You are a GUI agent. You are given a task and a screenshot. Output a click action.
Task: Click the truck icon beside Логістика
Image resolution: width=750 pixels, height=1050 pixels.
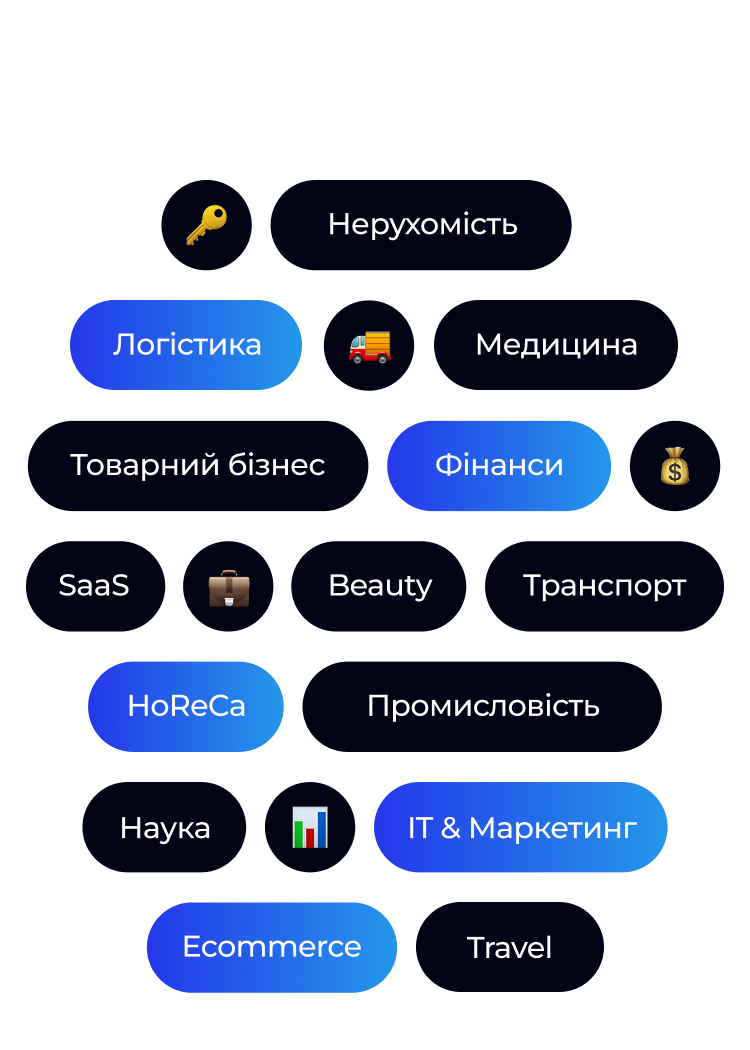point(369,345)
